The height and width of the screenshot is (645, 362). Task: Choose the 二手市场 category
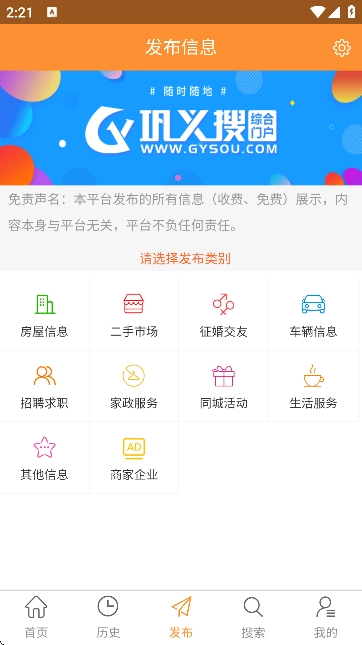coord(134,315)
